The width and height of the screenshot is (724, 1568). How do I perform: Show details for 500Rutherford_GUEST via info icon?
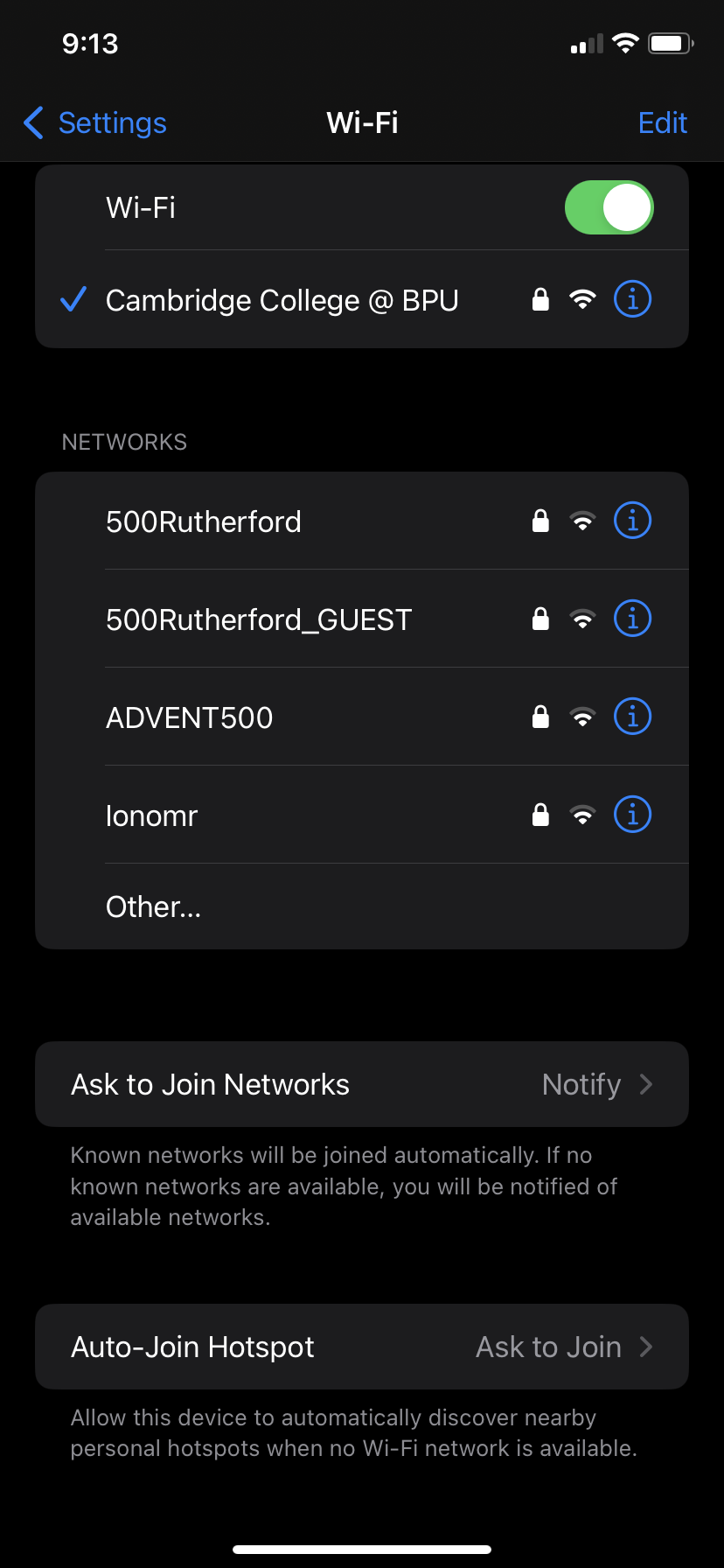(632, 619)
